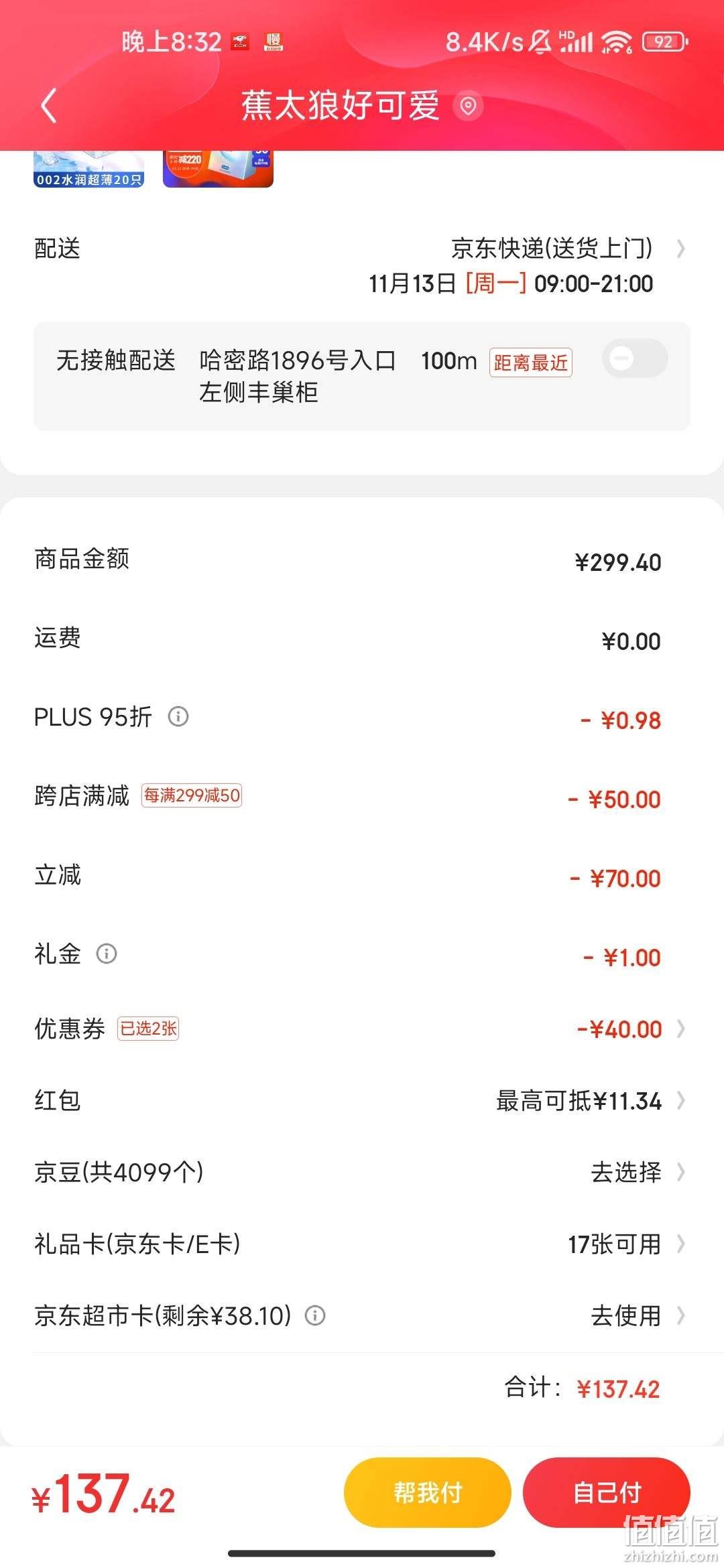724x1568 pixels.
Task: Show 京东超市卡 info icon details
Action: coord(315,1315)
